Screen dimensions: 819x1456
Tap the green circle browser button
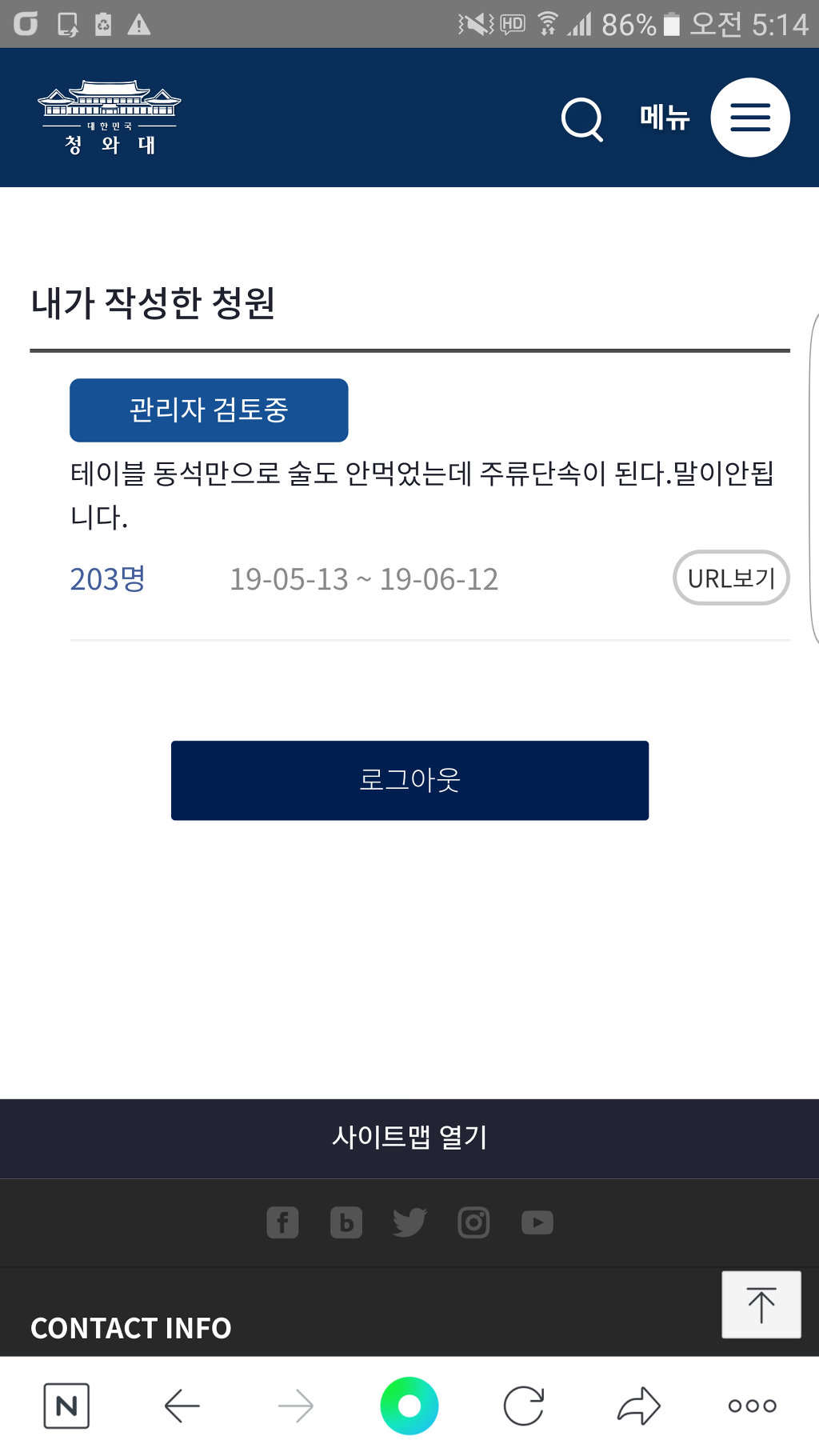(409, 1406)
